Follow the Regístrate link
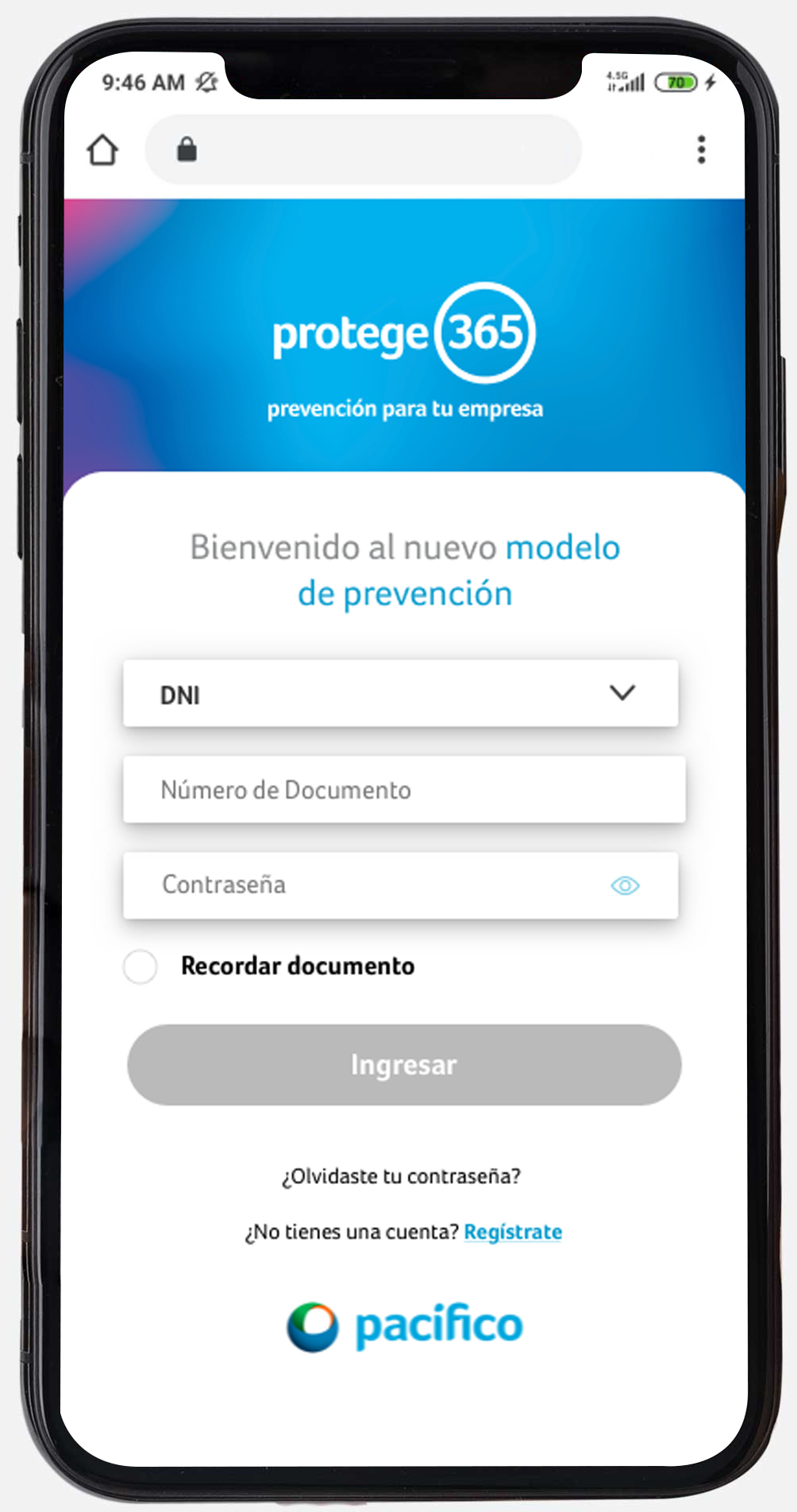Image resolution: width=797 pixels, height=1512 pixels. click(513, 1232)
